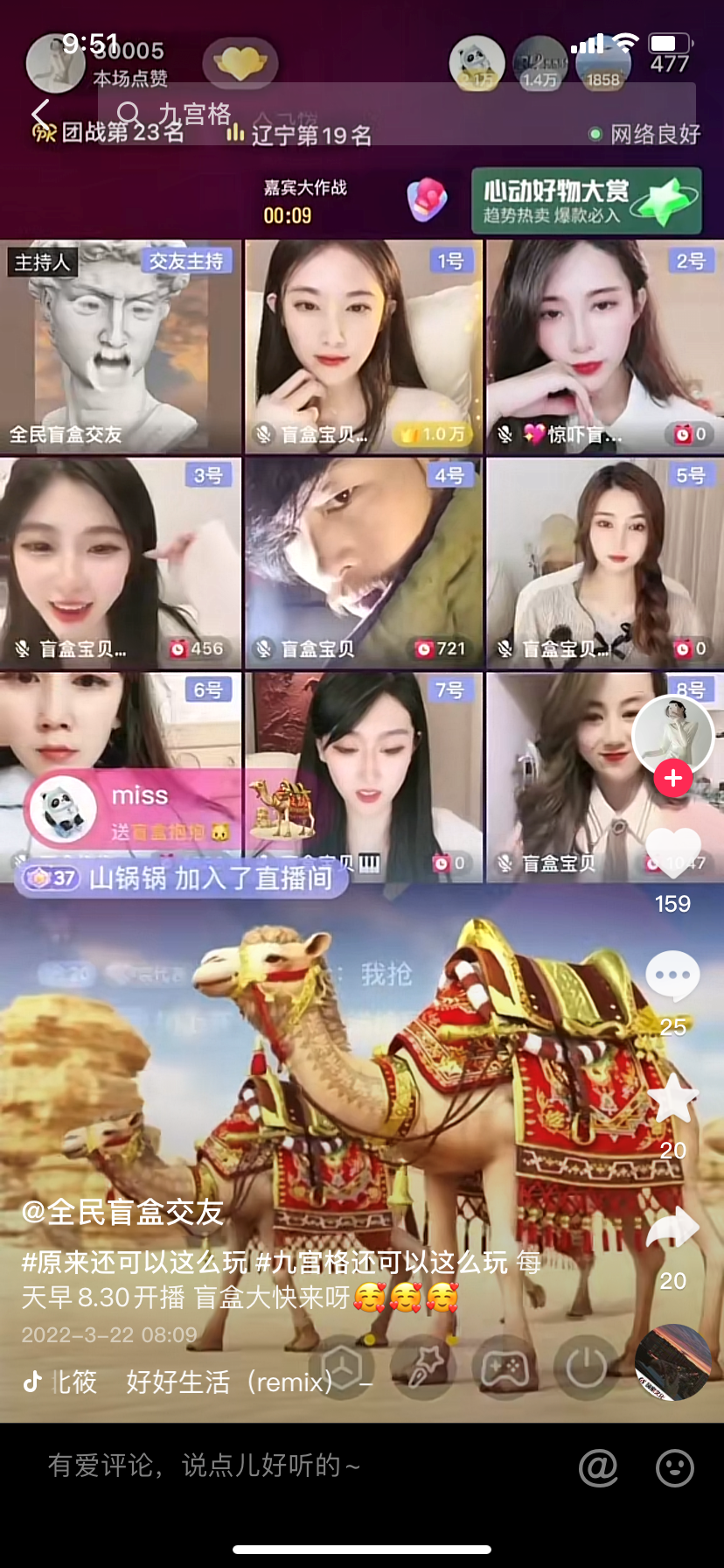Image resolution: width=724 pixels, height=1568 pixels.
Task: Open hashtag #九宫格还可以这么玩
Action: click(x=381, y=1262)
